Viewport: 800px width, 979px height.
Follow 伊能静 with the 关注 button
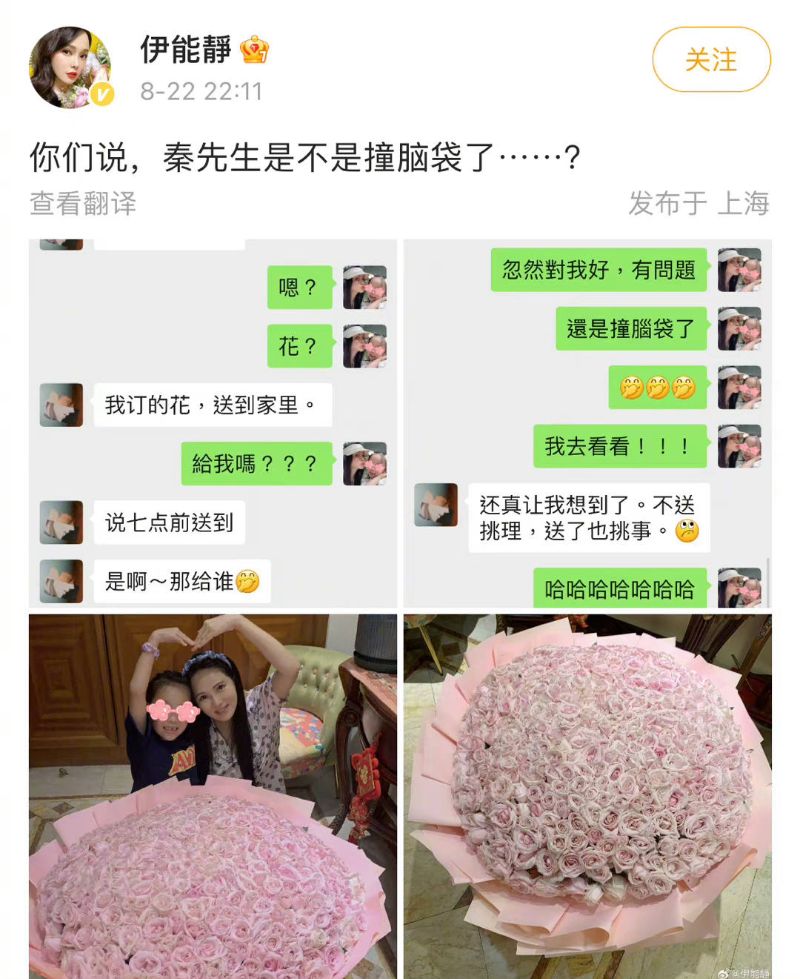(711, 60)
